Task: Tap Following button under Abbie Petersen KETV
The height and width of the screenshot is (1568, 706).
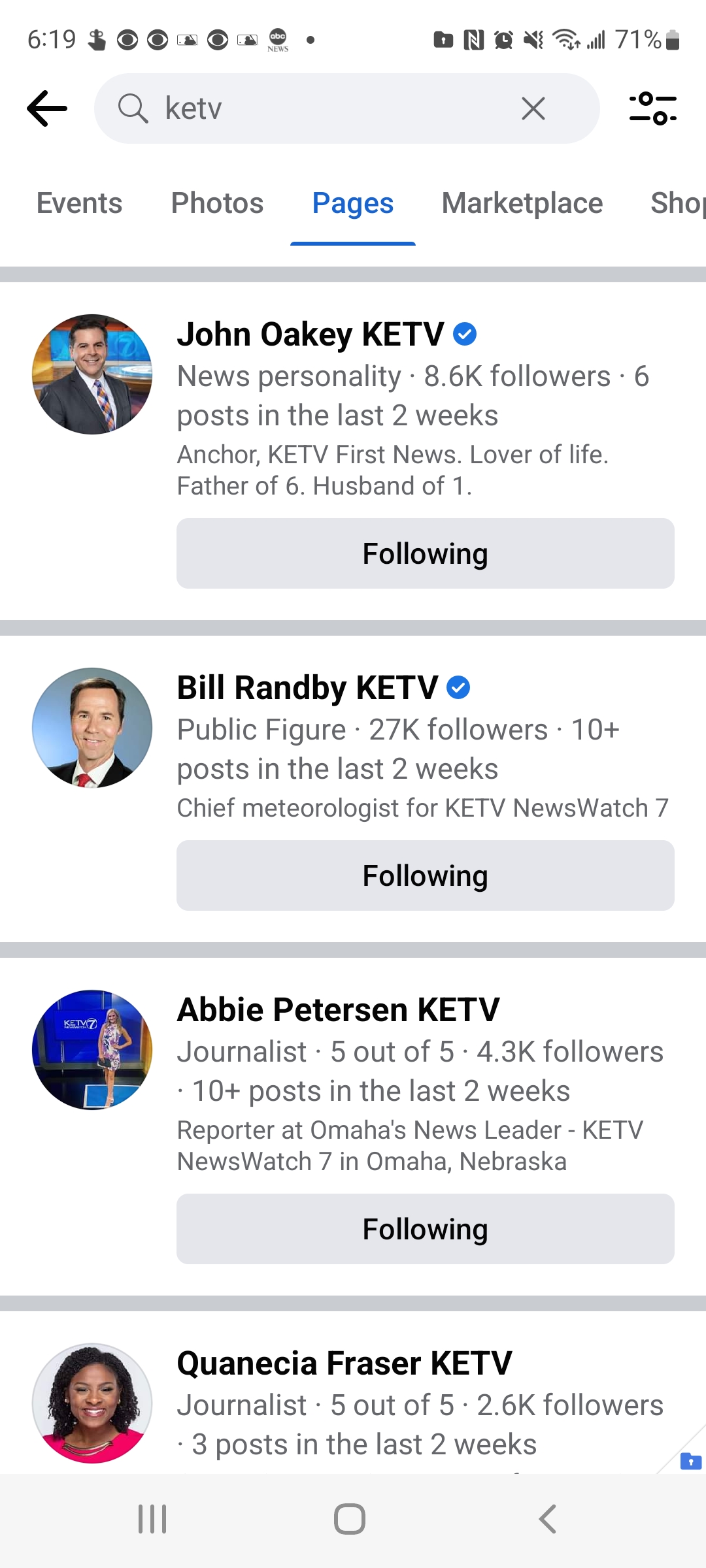Action: [425, 1229]
